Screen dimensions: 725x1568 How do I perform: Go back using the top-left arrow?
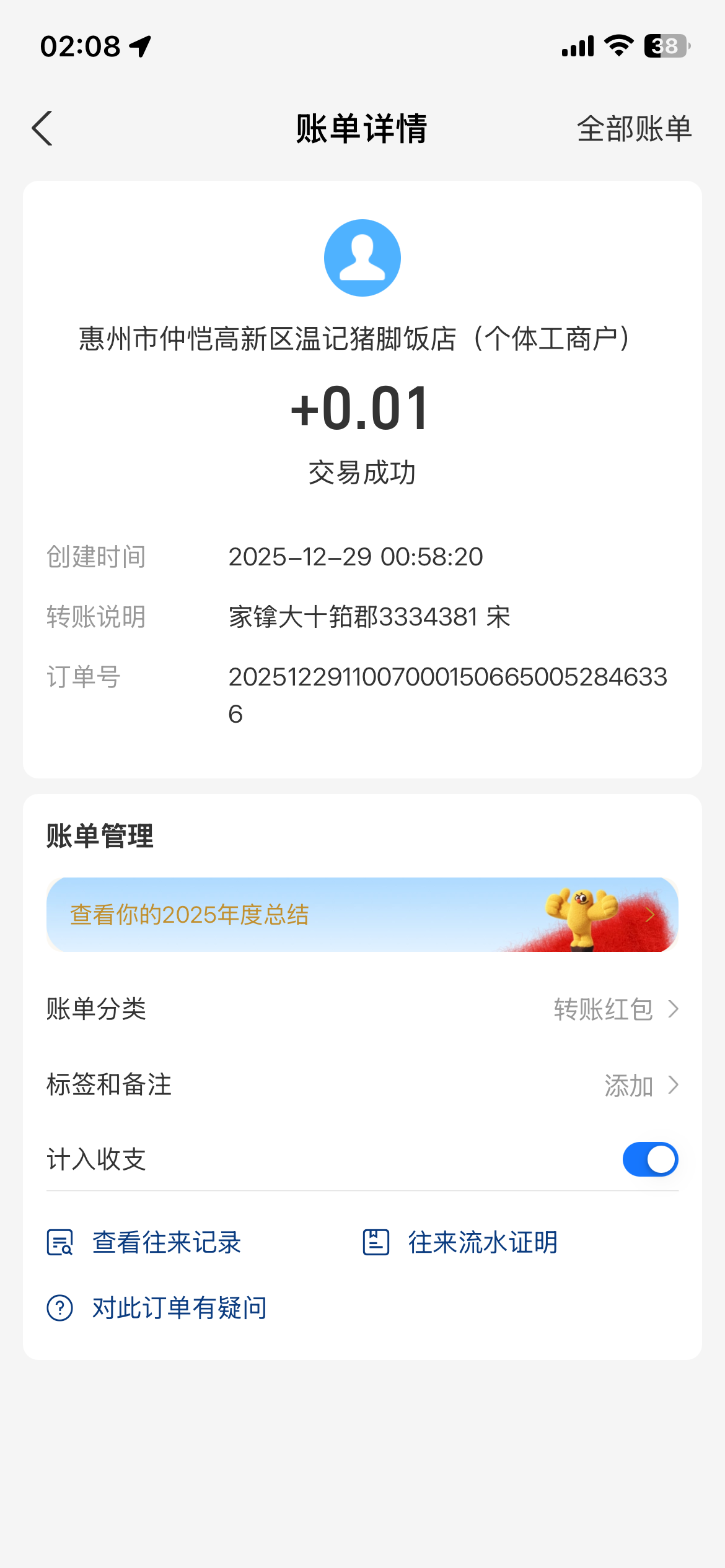click(x=42, y=129)
